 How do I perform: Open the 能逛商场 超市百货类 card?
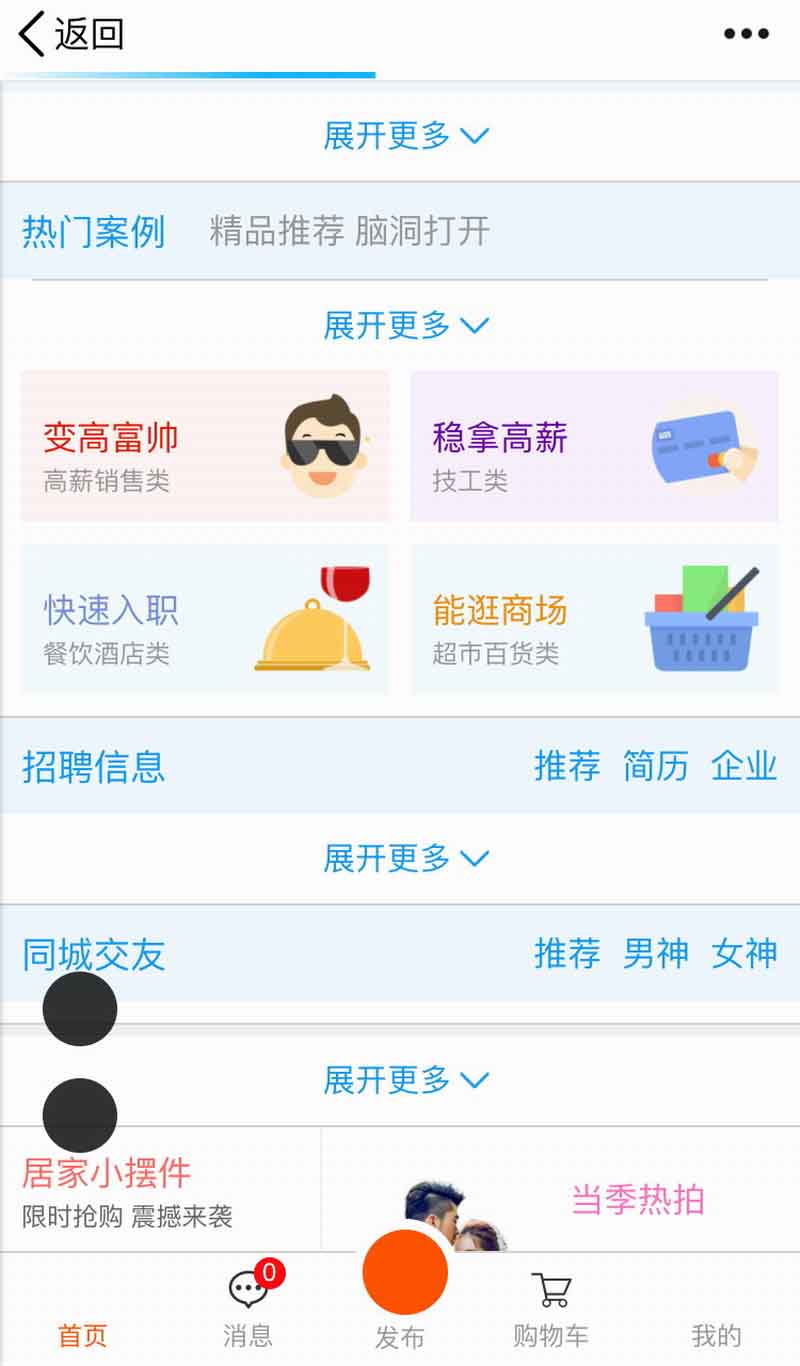594,620
